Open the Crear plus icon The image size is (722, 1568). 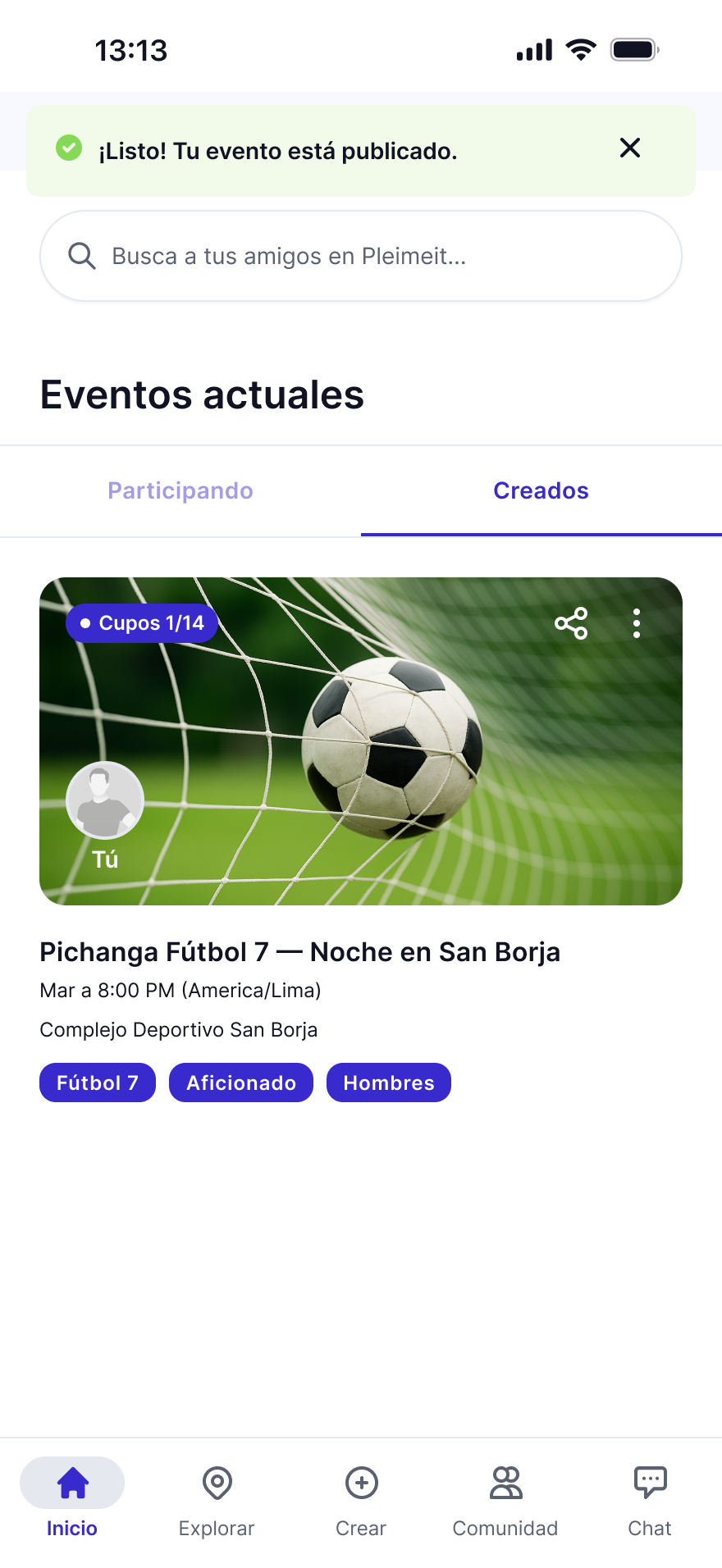tap(361, 1483)
